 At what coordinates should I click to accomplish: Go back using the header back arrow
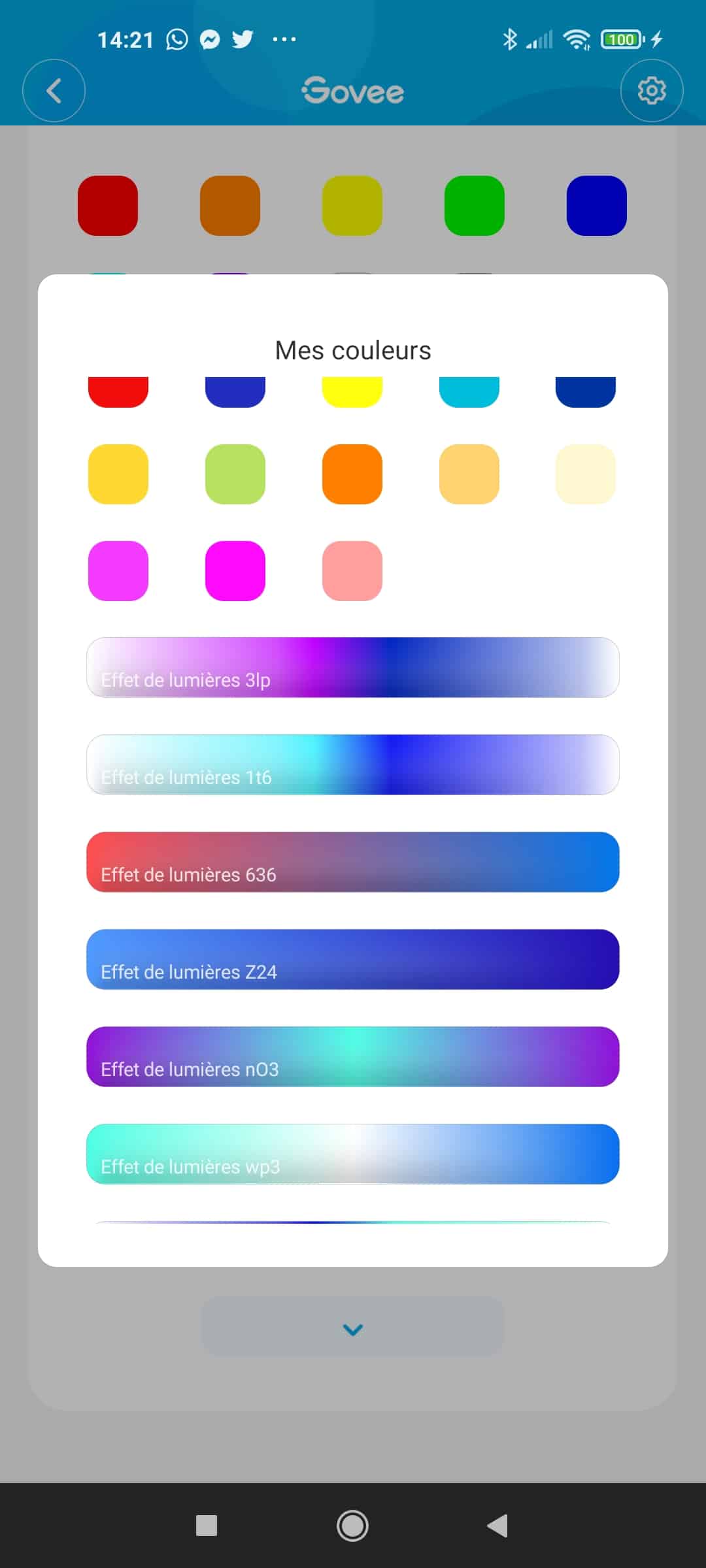pyautogui.click(x=54, y=91)
